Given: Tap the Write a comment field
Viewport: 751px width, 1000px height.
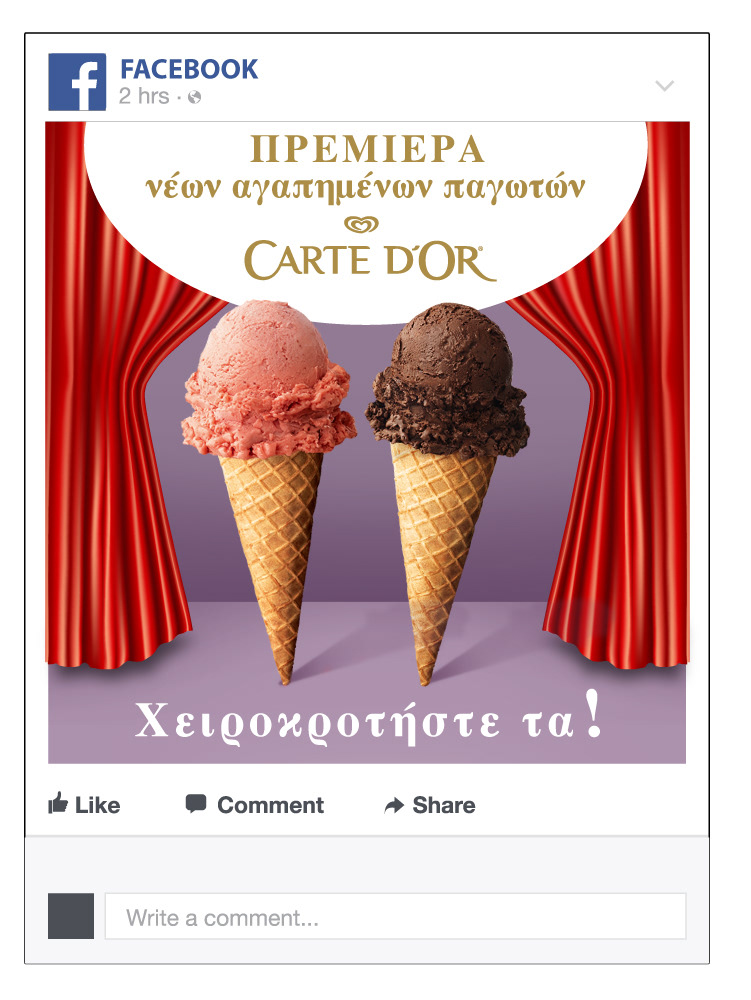Looking at the screenshot, I should (x=395, y=917).
